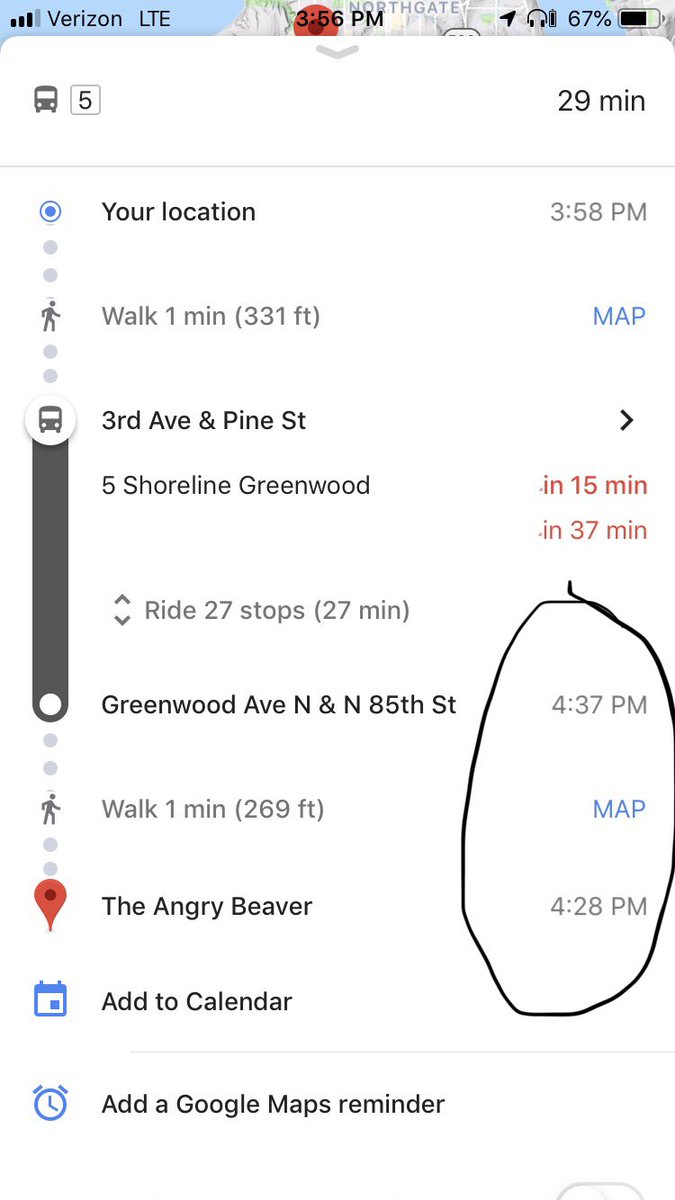Open MAP for the 269 ft walk
The width and height of the screenshot is (675, 1200).
(619, 809)
